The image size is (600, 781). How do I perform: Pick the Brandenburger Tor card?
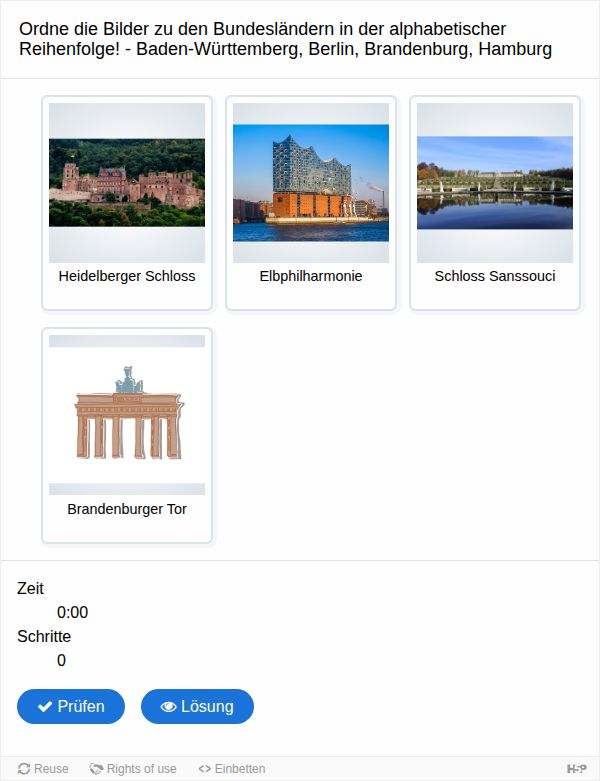click(127, 435)
